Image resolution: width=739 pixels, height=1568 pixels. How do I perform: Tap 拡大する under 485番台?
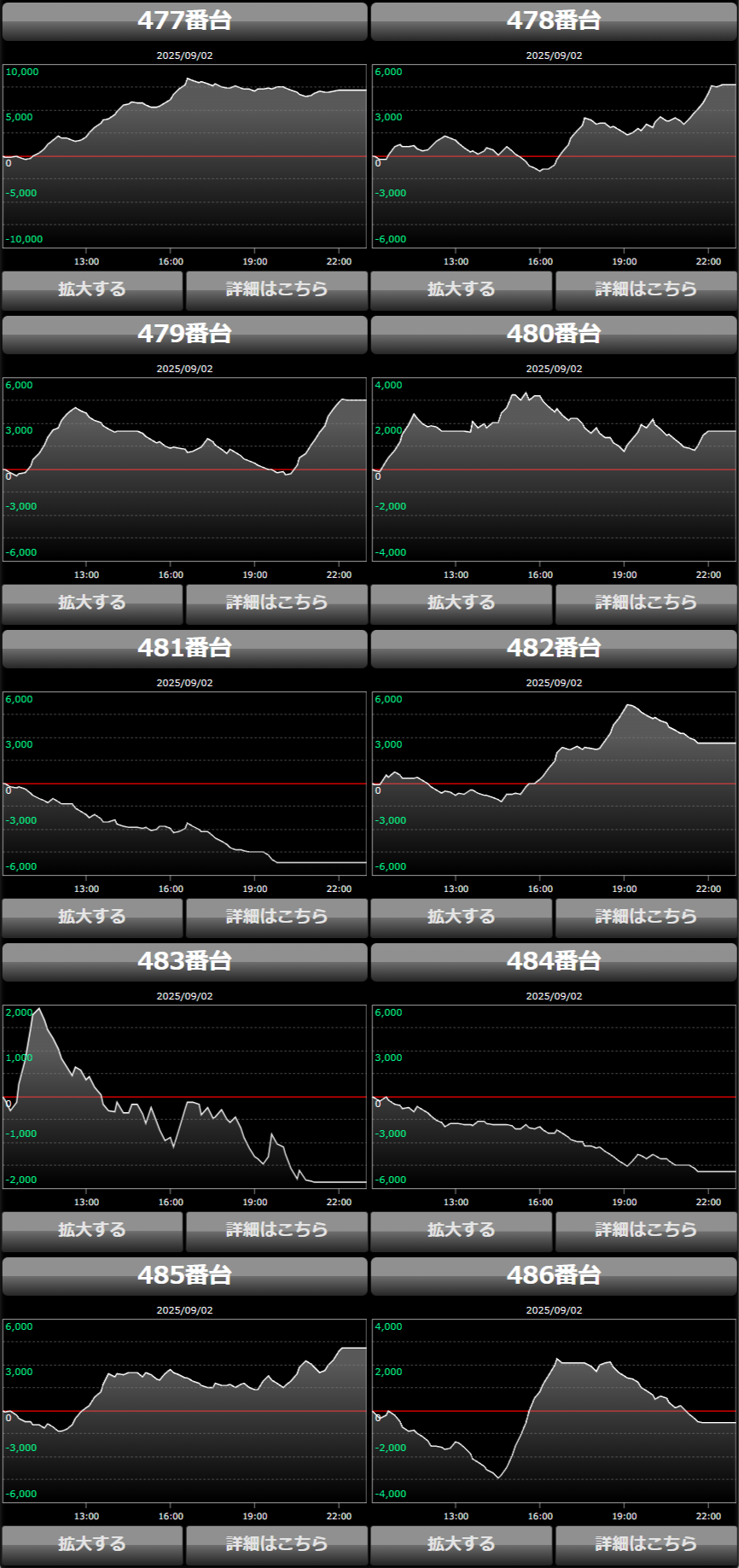92,1544
